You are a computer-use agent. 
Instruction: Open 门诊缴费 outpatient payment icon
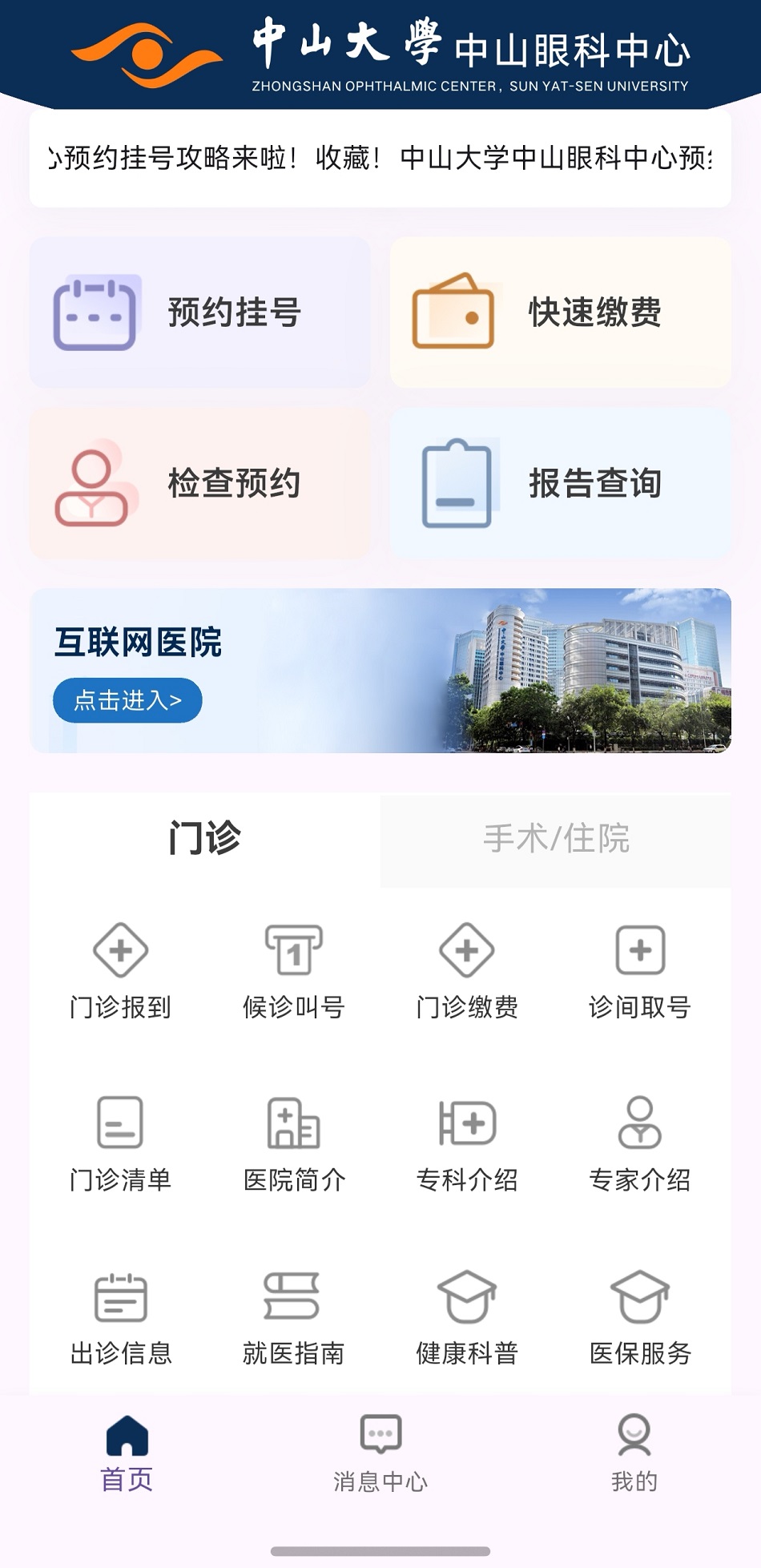[x=468, y=969]
